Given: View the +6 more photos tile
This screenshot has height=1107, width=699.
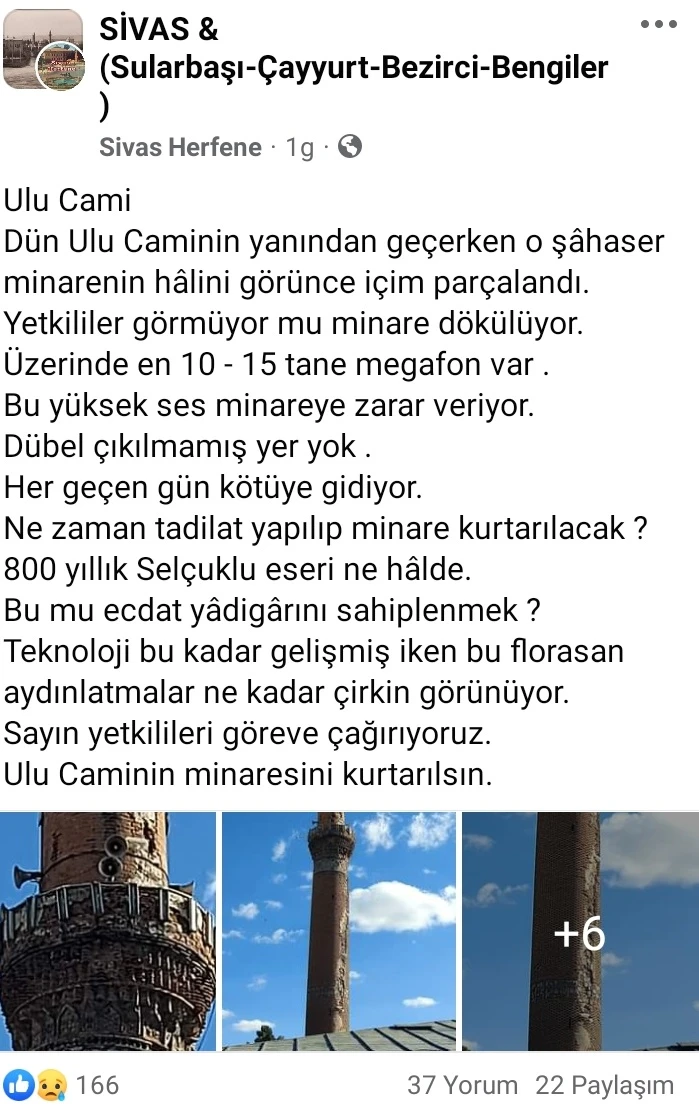Looking at the screenshot, I should point(580,931).
